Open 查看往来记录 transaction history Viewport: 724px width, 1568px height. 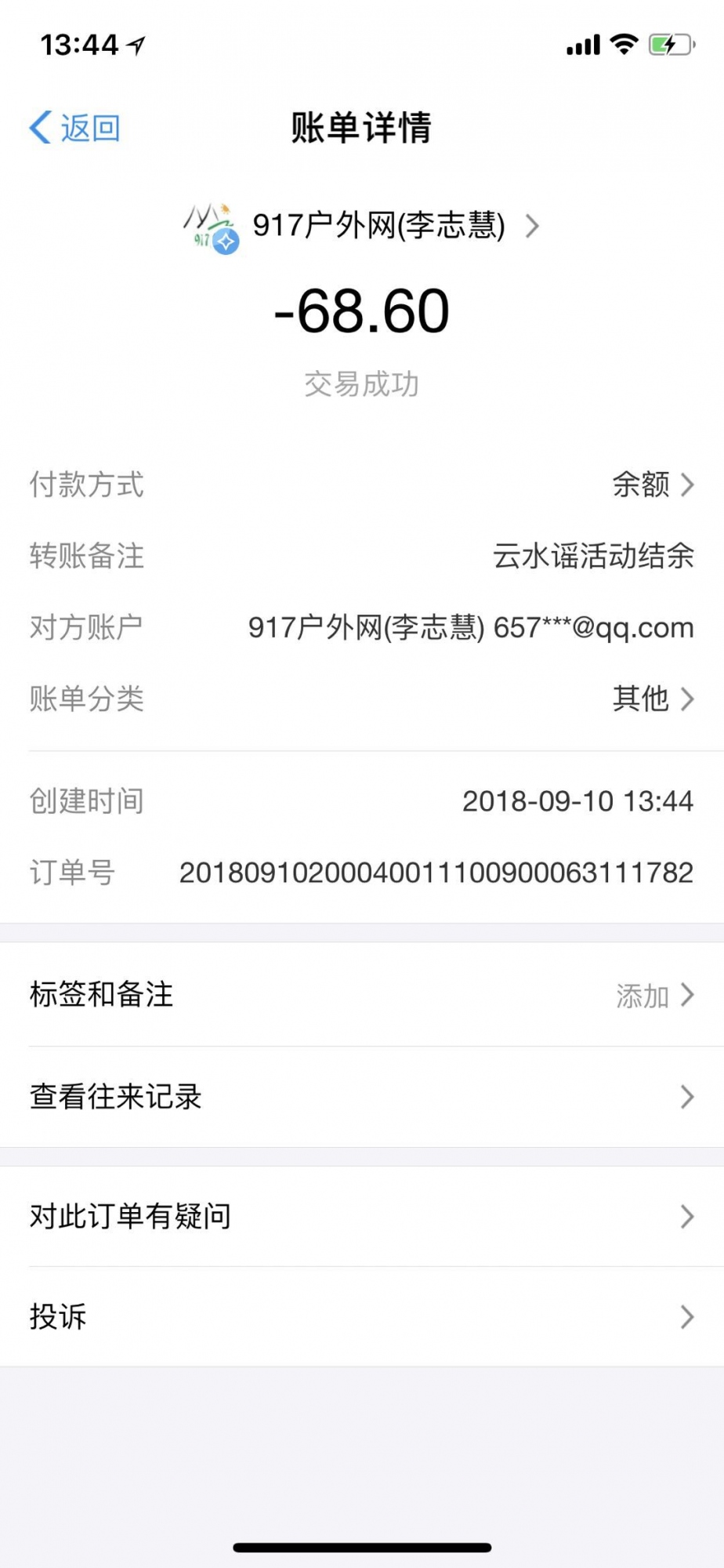point(114,1097)
